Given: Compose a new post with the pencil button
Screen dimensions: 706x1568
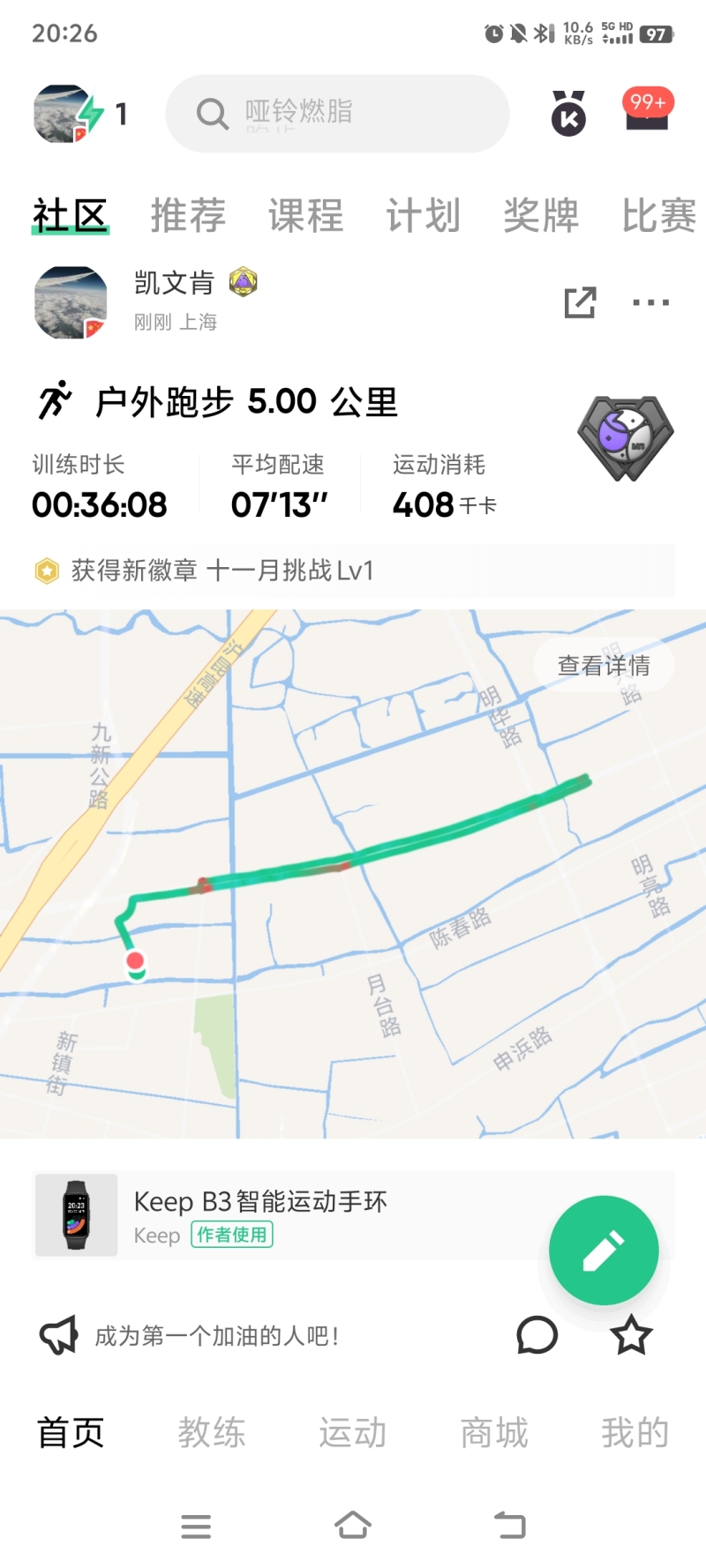Looking at the screenshot, I should [x=604, y=1250].
